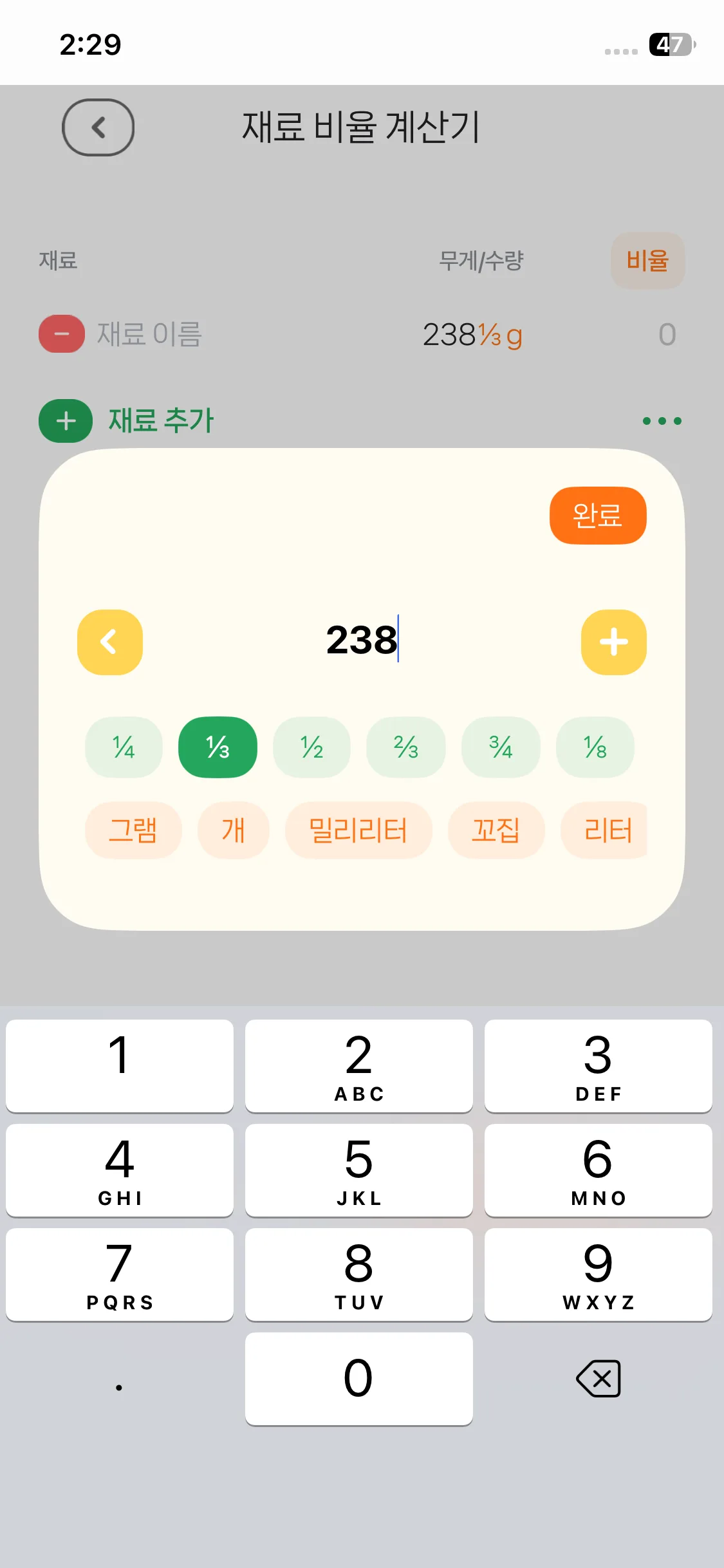Select the ¼ fraction chip

pos(124,747)
